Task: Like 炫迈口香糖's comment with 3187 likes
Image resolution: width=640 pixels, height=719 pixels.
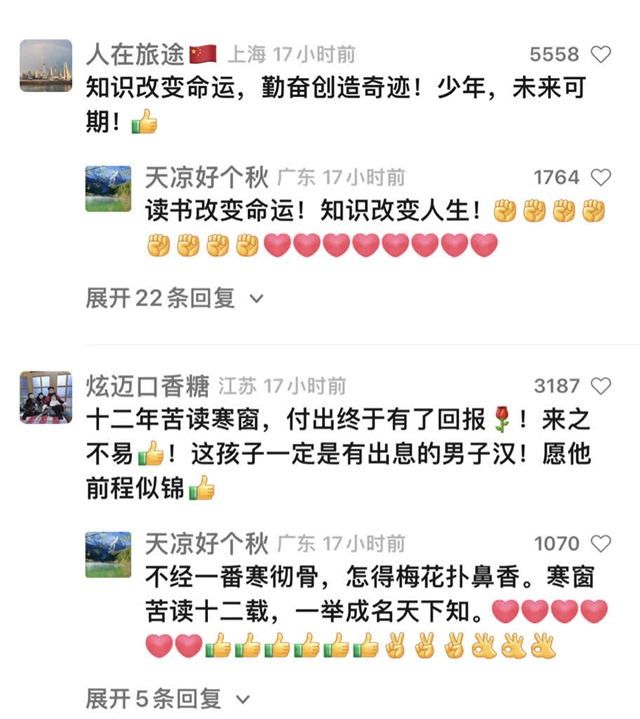Action: point(601,386)
